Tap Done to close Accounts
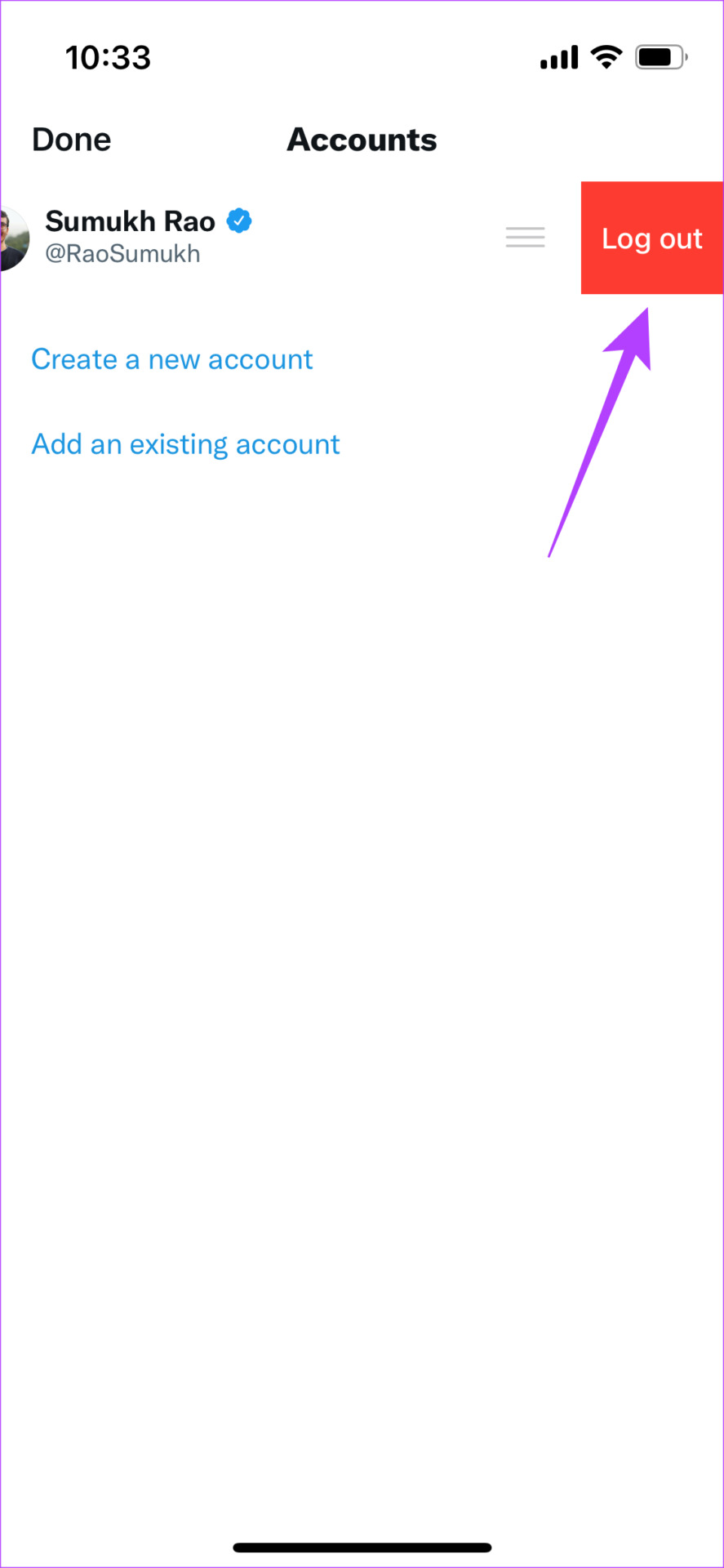724x1568 pixels. (72, 140)
